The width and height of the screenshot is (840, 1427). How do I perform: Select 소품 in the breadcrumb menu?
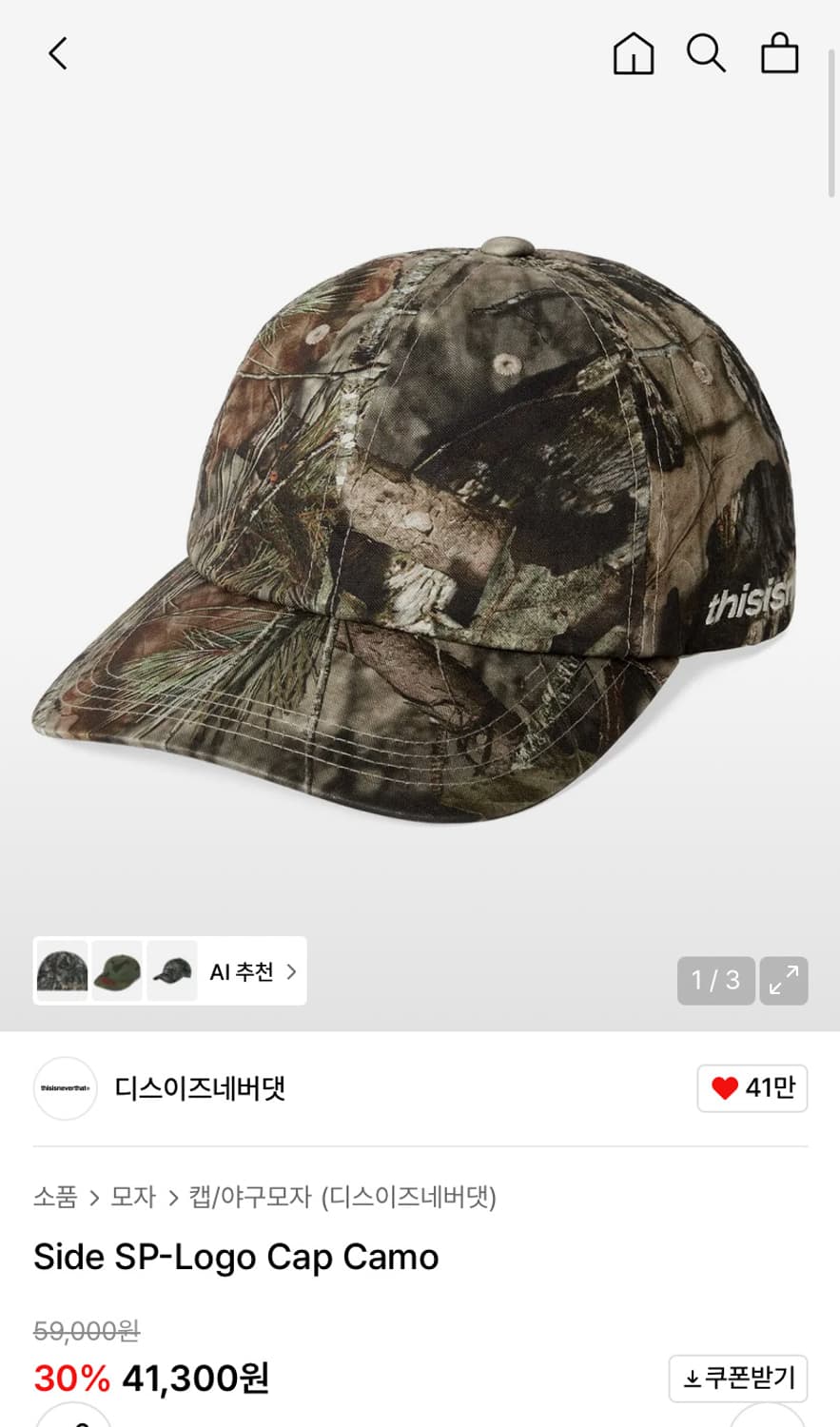[55, 1198]
